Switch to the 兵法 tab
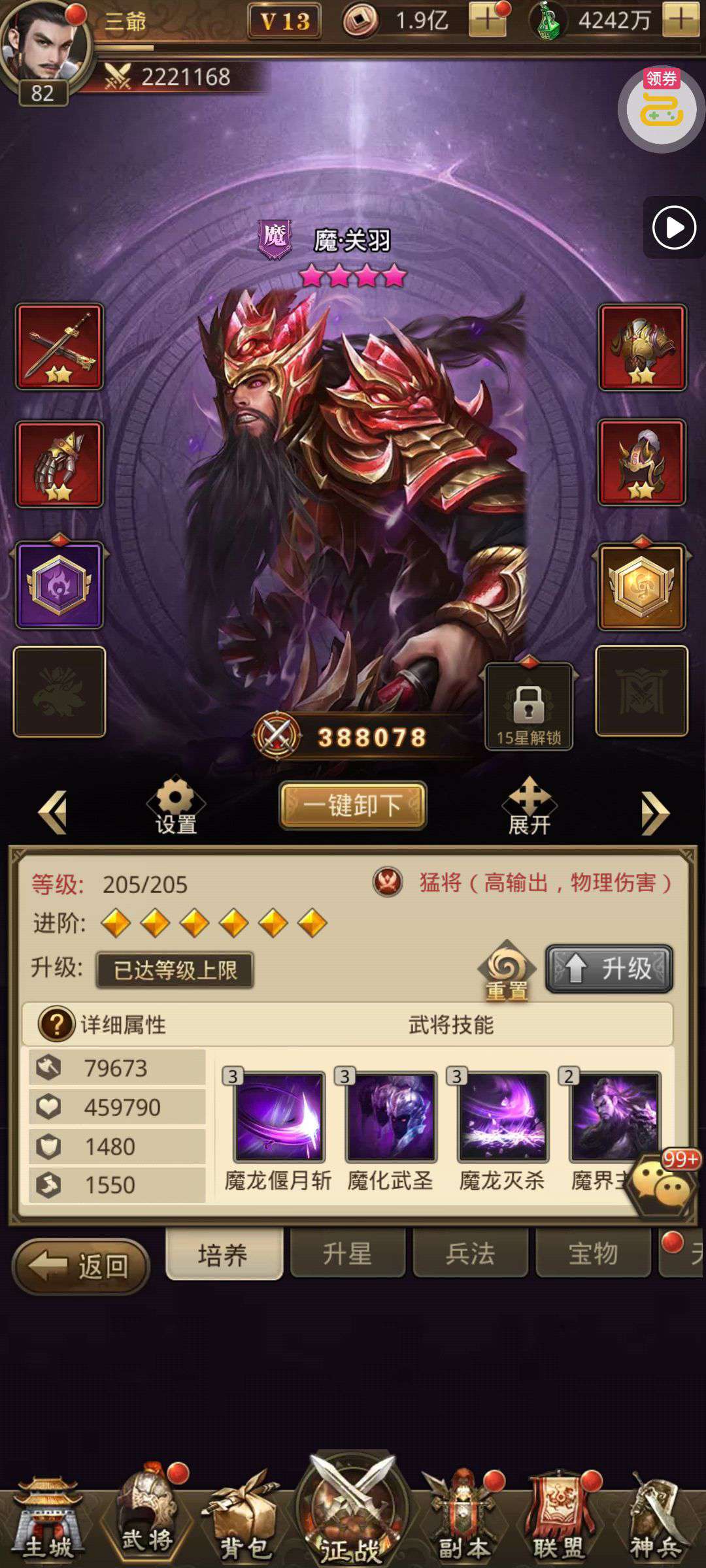Viewport: 706px width, 1568px height. [470, 1254]
